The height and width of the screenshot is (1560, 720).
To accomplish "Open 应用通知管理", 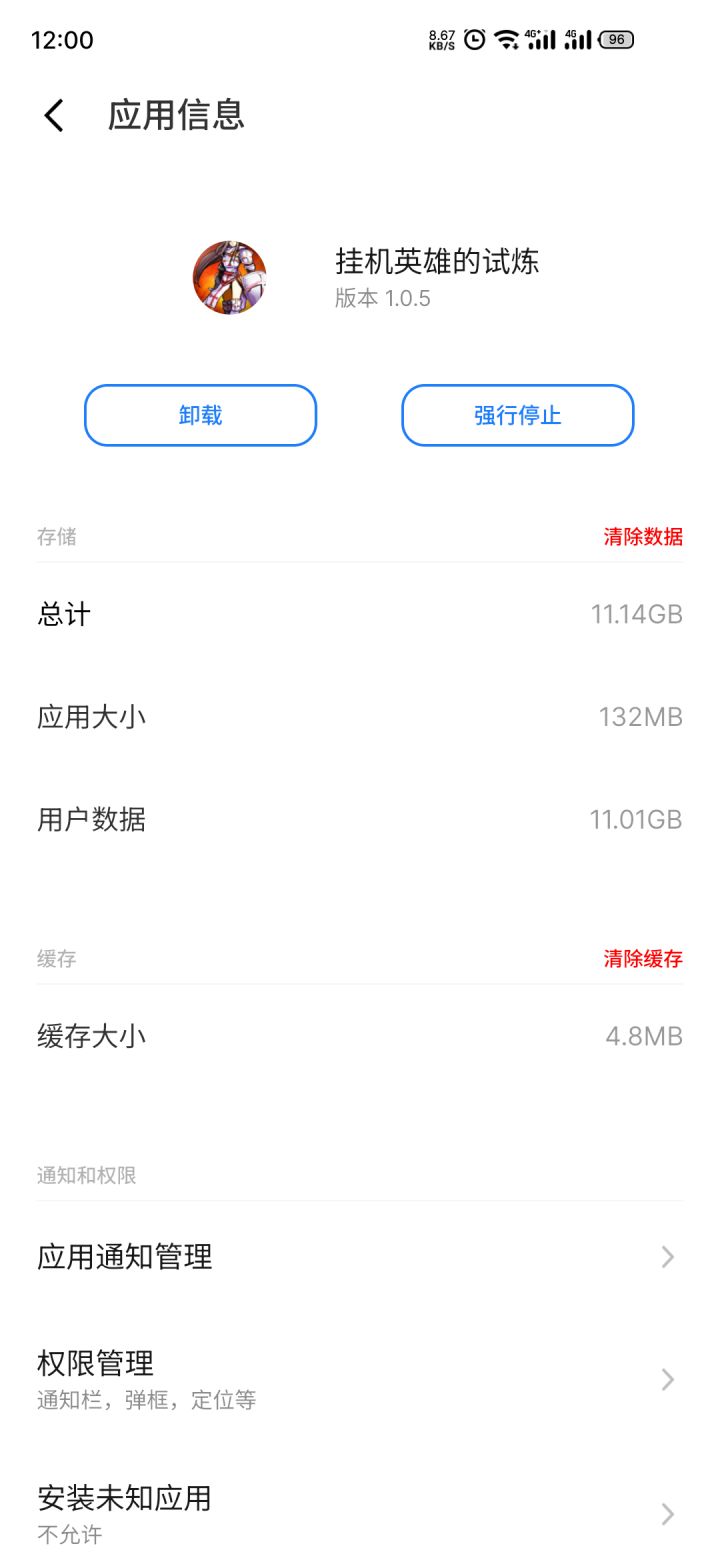I will [360, 1257].
